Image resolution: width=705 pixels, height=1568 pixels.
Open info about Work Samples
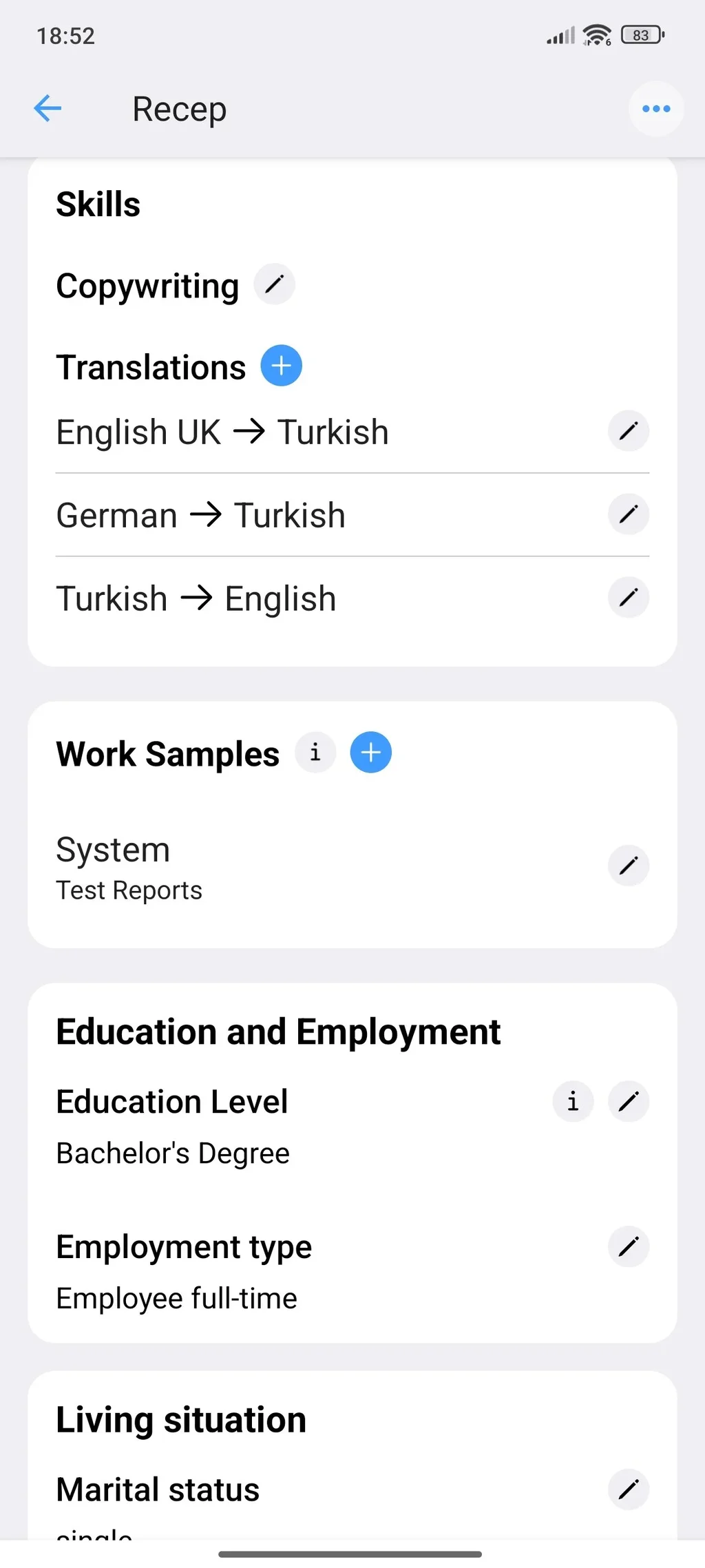(x=315, y=752)
